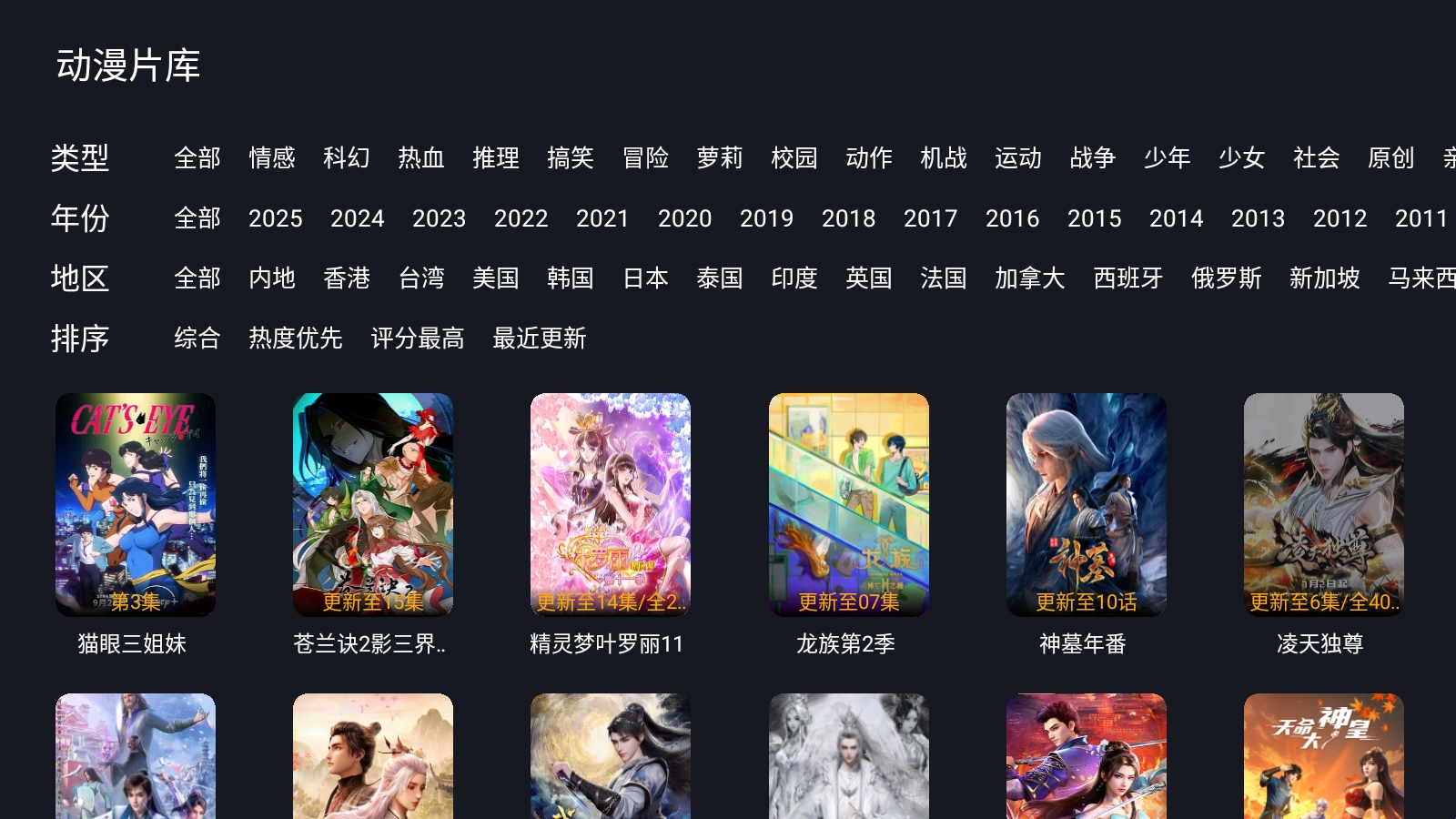The image size is (1456, 819).
Task: Sort by 热度优先
Action: click(x=296, y=339)
